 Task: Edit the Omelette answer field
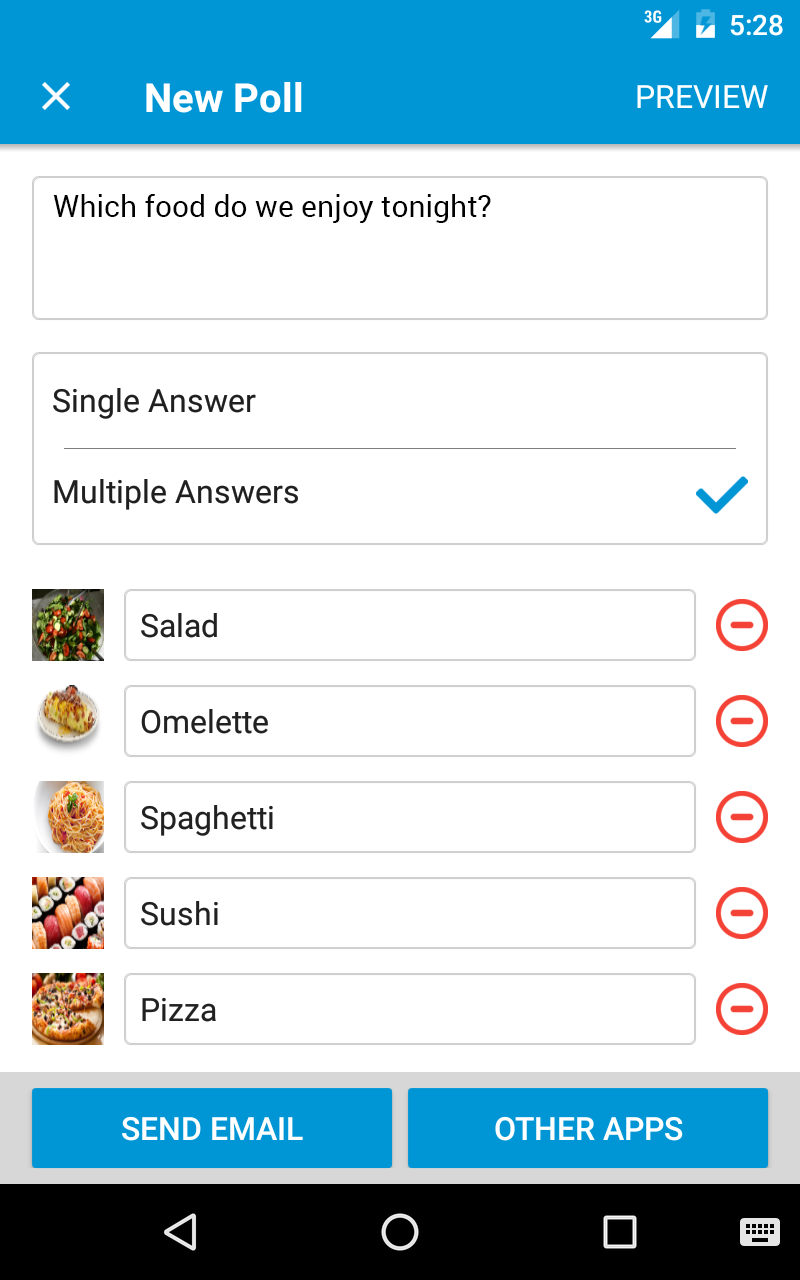click(x=410, y=721)
